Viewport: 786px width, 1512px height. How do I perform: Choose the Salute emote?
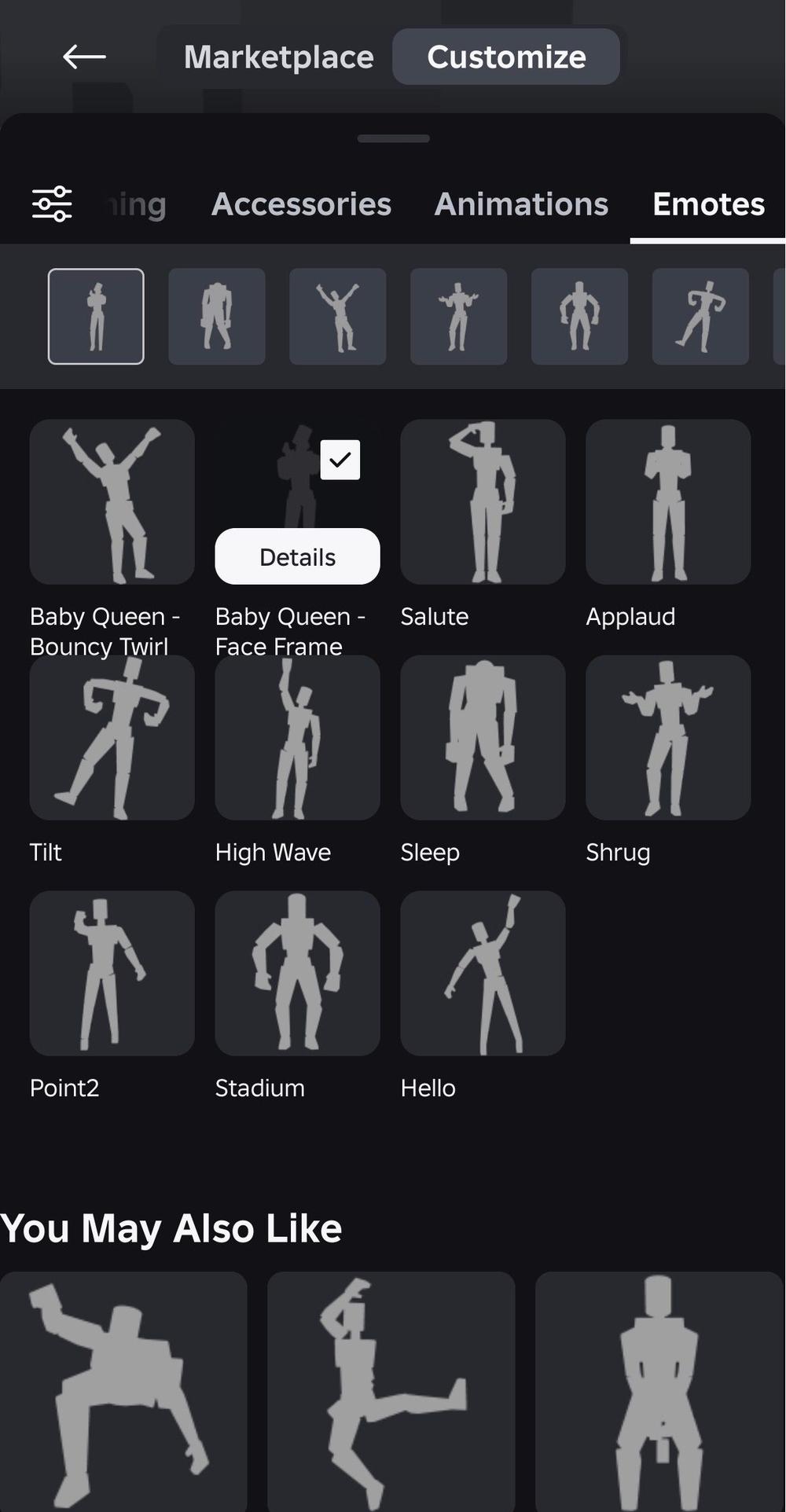(x=483, y=501)
